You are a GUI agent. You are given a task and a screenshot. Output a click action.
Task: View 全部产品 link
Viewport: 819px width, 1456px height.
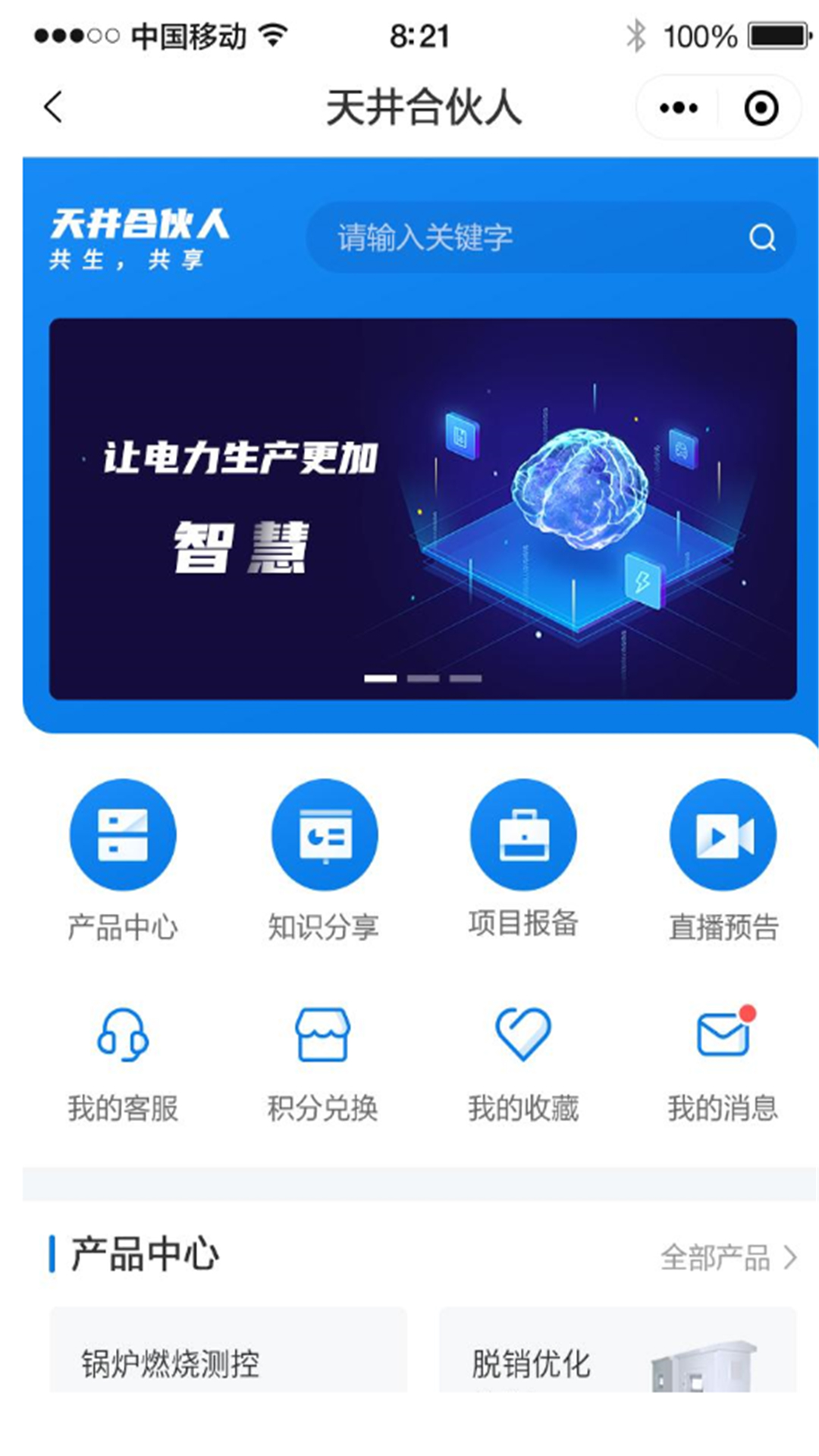(728, 1257)
